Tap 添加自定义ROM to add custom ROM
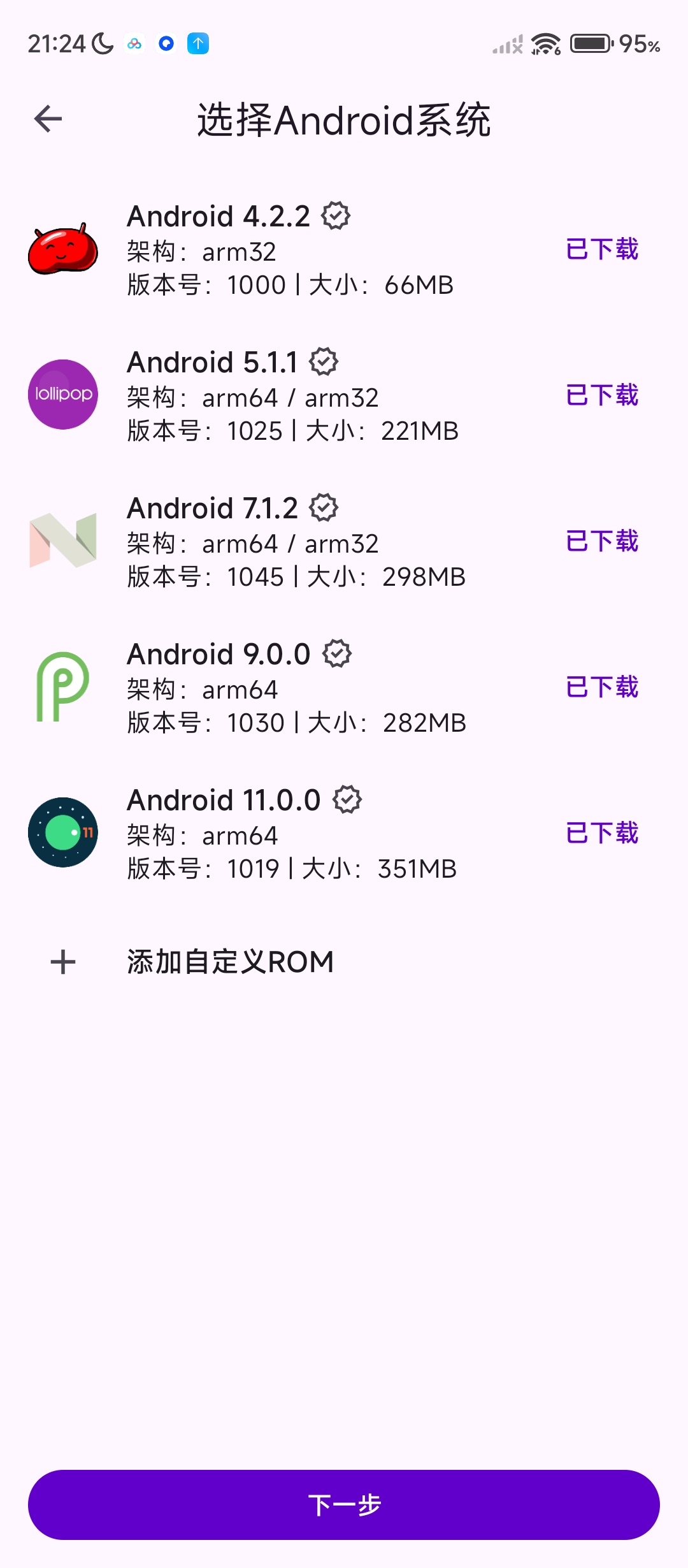 [x=229, y=962]
